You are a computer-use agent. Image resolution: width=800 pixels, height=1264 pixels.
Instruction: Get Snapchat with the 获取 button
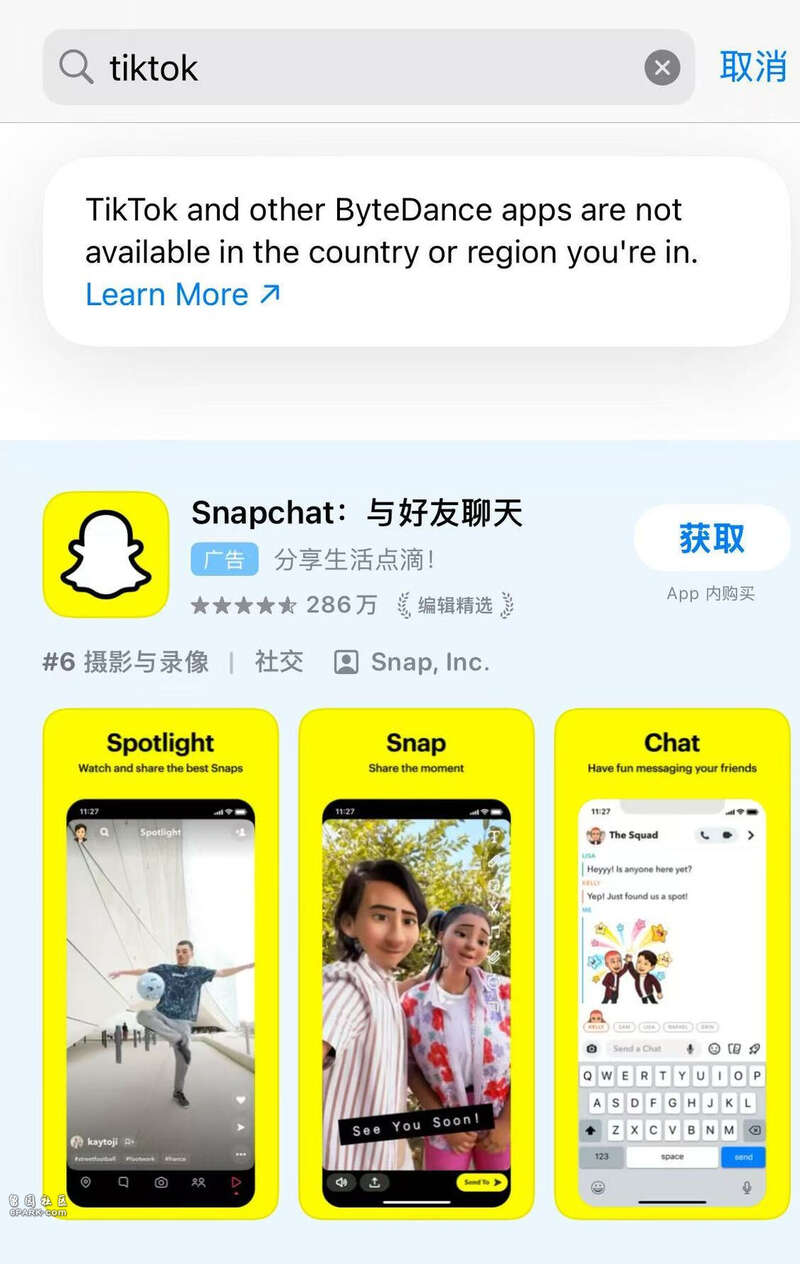(x=711, y=538)
